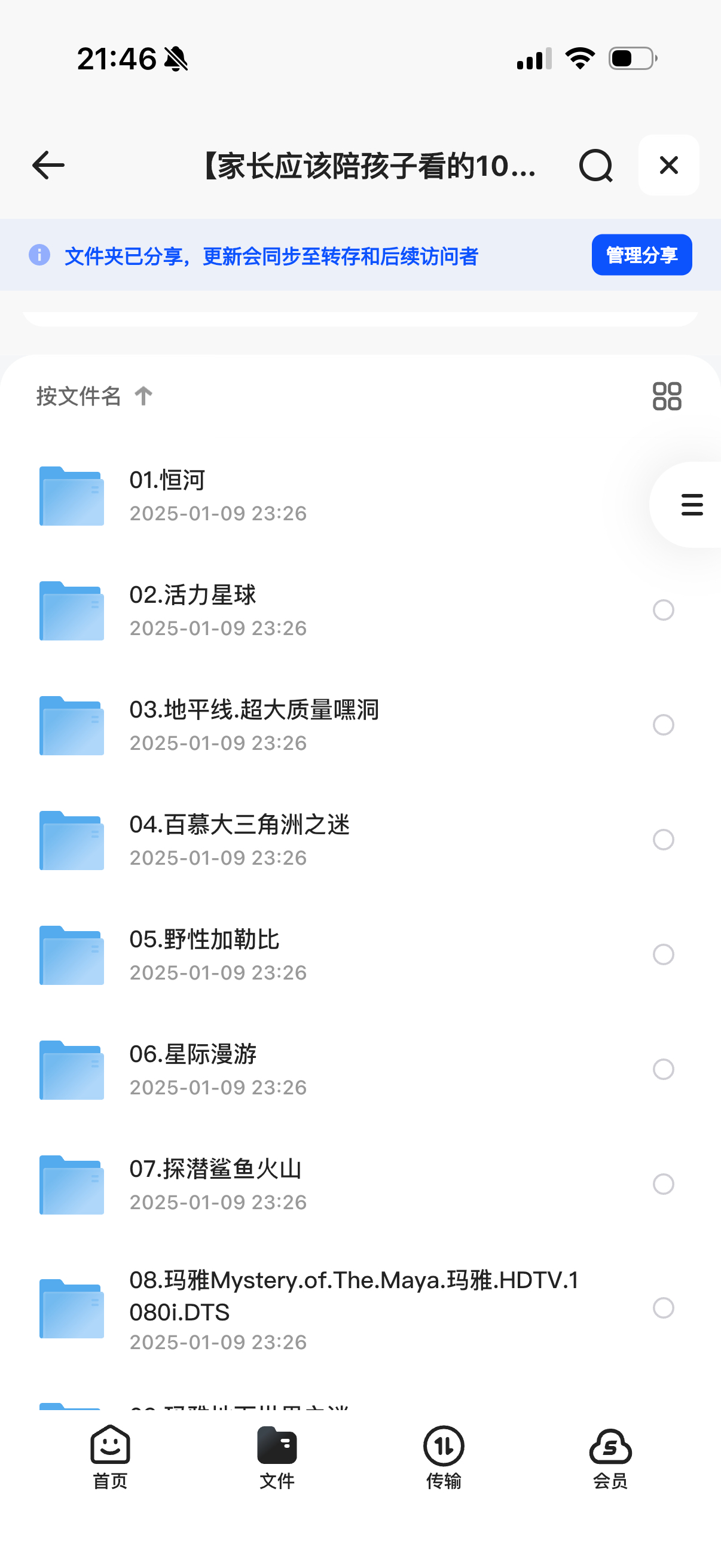Select the circle for 07.探潜鲨鱼火山

(x=663, y=1184)
